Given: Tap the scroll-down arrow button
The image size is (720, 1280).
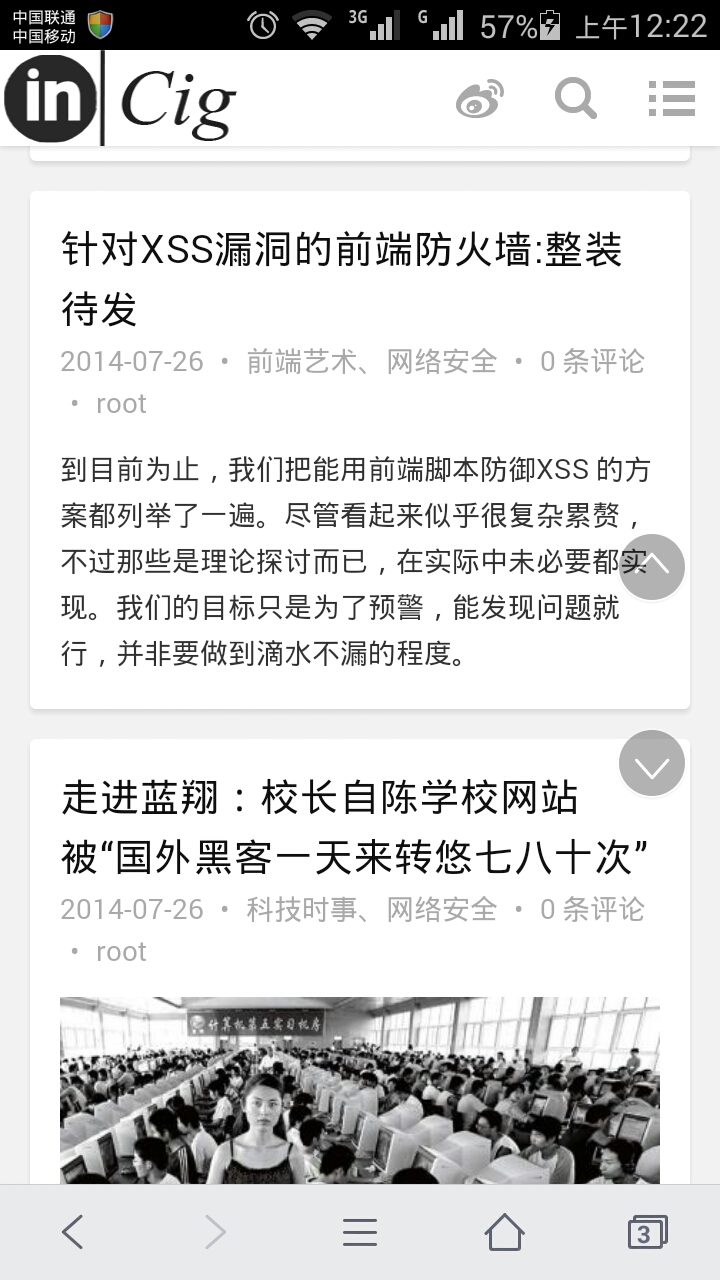Looking at the screenshot, I should pyautogui.click(x=652, y=764).
